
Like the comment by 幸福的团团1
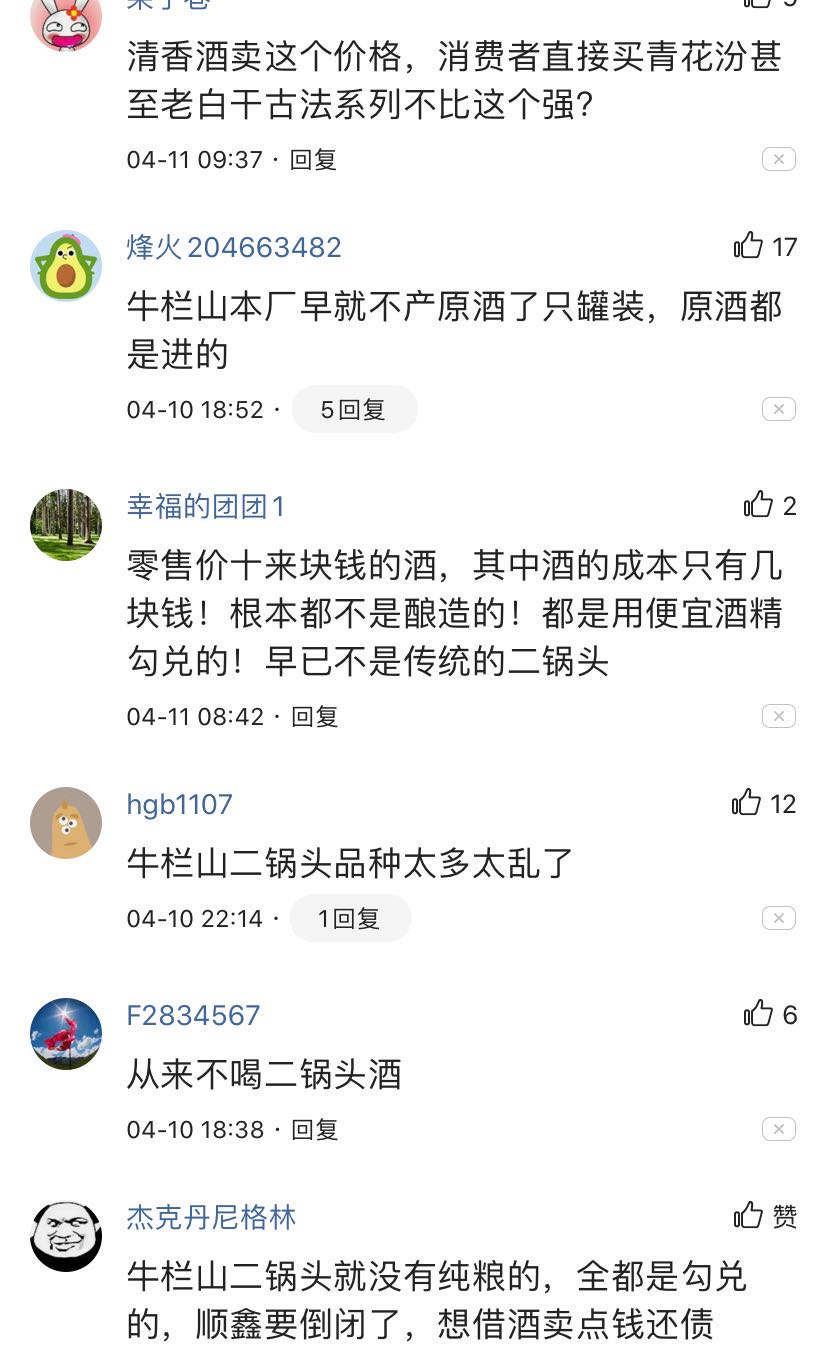(x=759, y=505)
